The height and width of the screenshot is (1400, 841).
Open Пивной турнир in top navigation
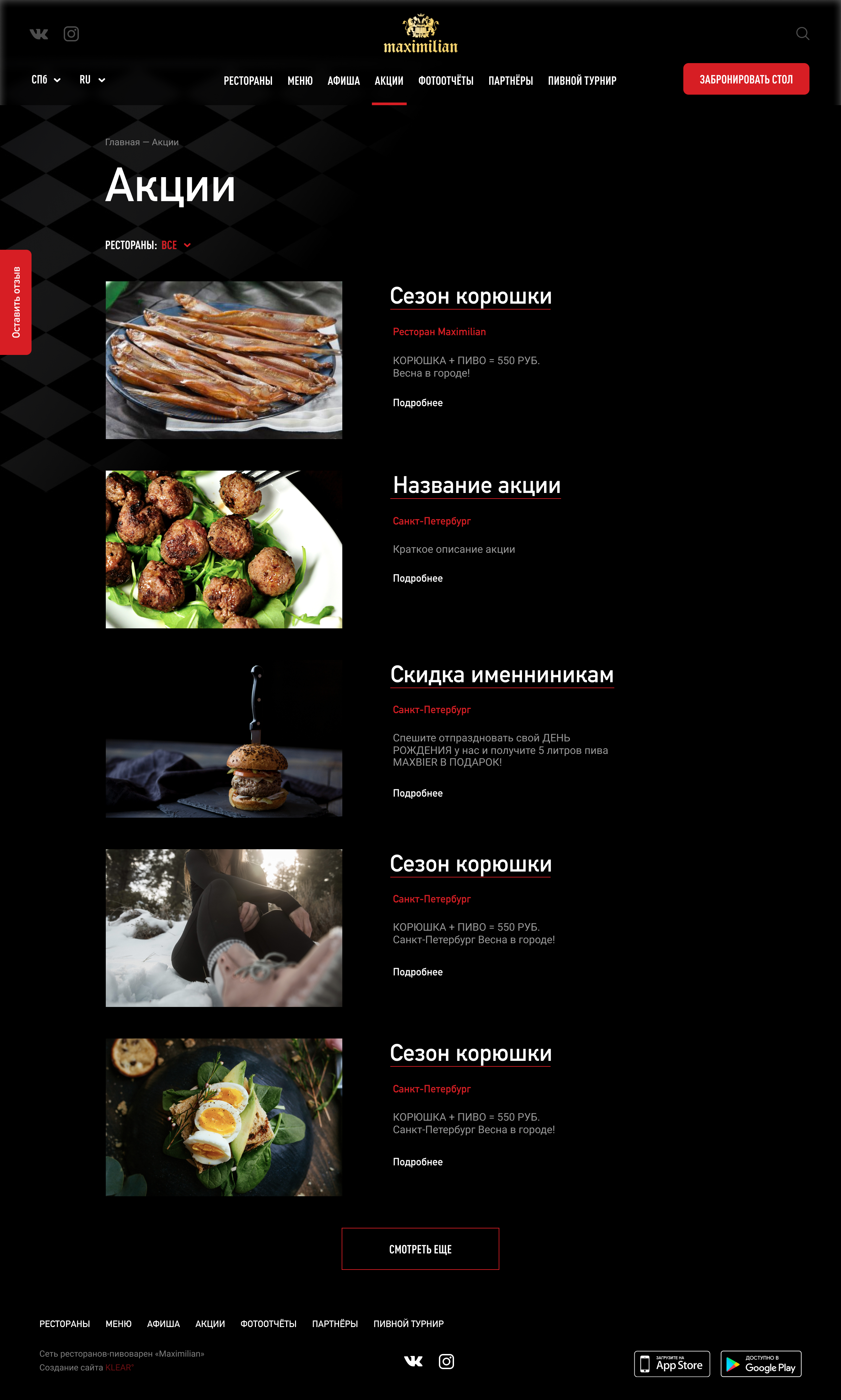(582, 81)
